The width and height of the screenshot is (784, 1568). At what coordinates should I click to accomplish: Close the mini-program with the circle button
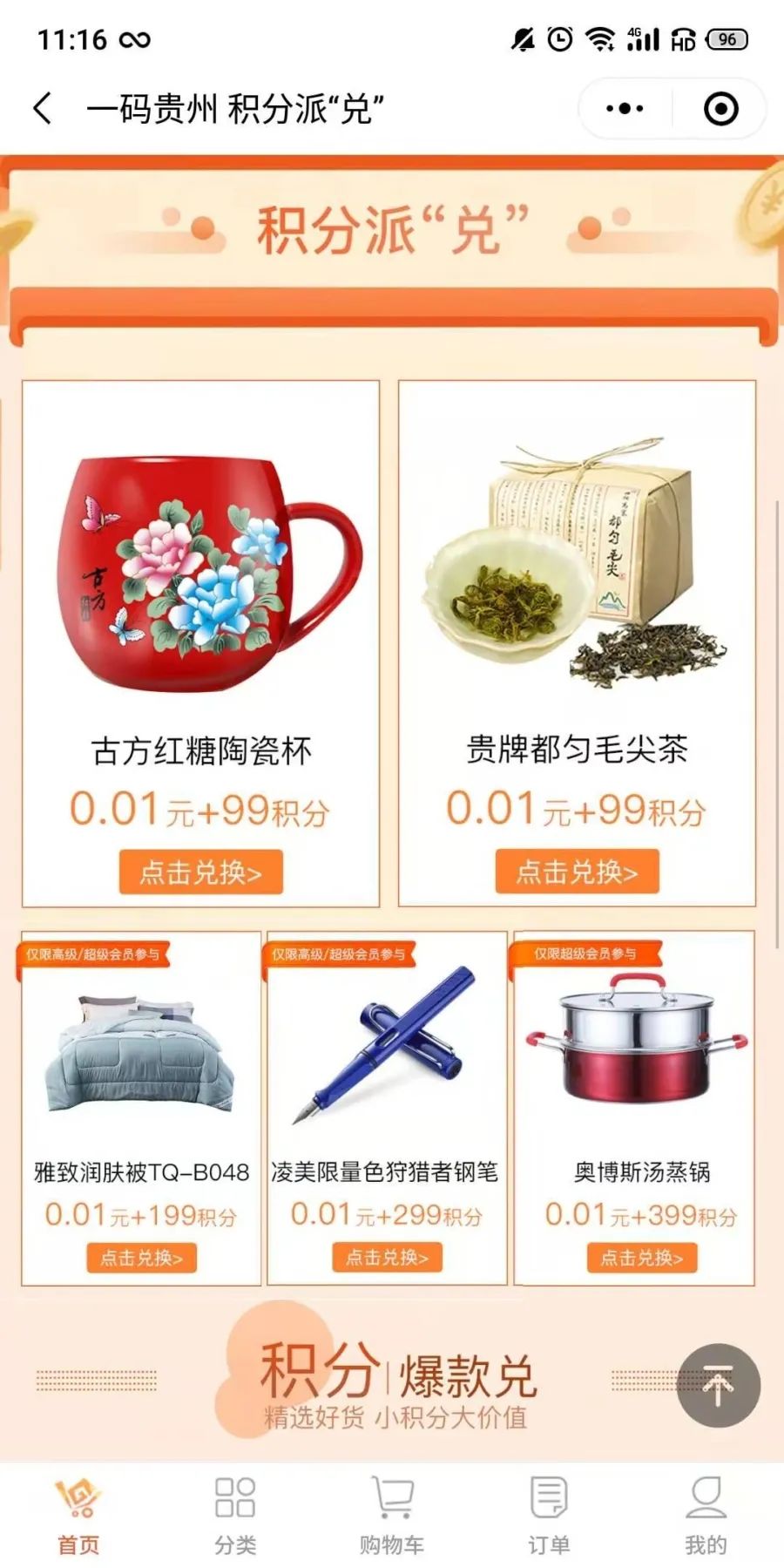click(x=720, y=109)
